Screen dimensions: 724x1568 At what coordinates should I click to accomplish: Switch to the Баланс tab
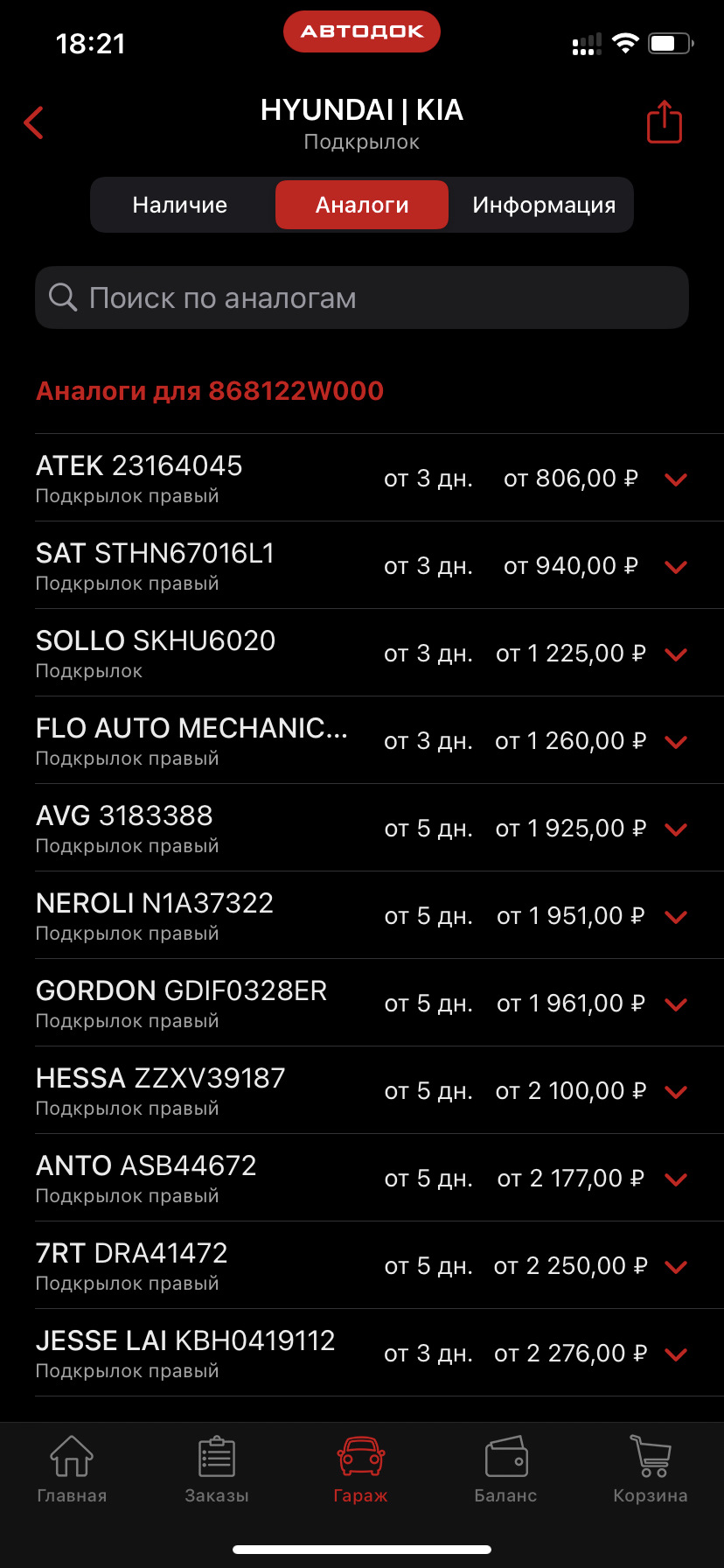pyautogui.click(x=505, y=1469)
